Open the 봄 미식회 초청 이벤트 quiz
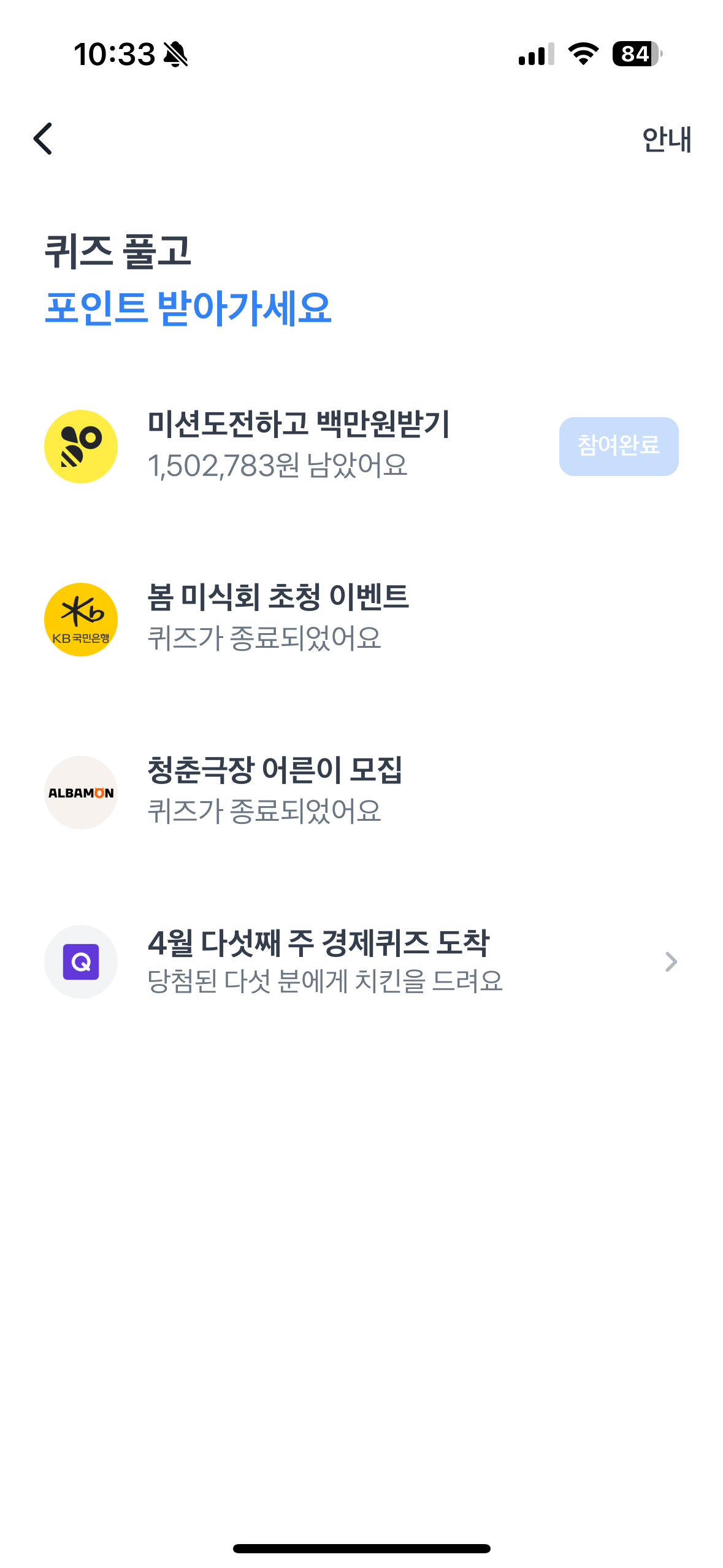The height and width of the screenshot is (1568, 723). tap(278, 618)
